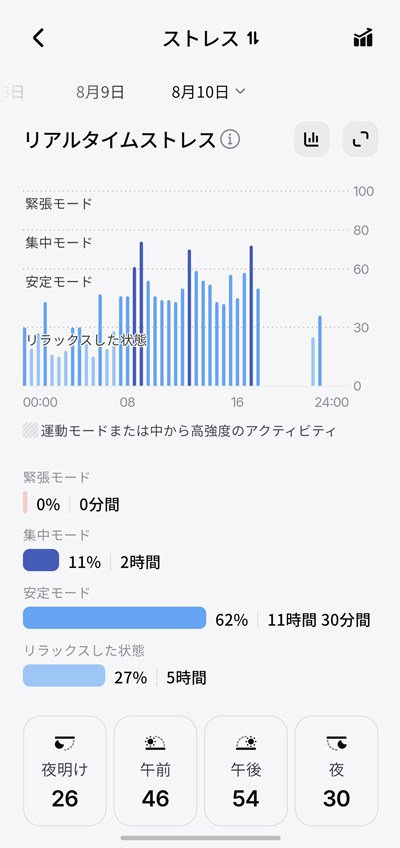The height and width of the screenshot is (848, 400).
Task: Select the 8月9日 date
Action: pyautogui.click(x=100, y=92)
